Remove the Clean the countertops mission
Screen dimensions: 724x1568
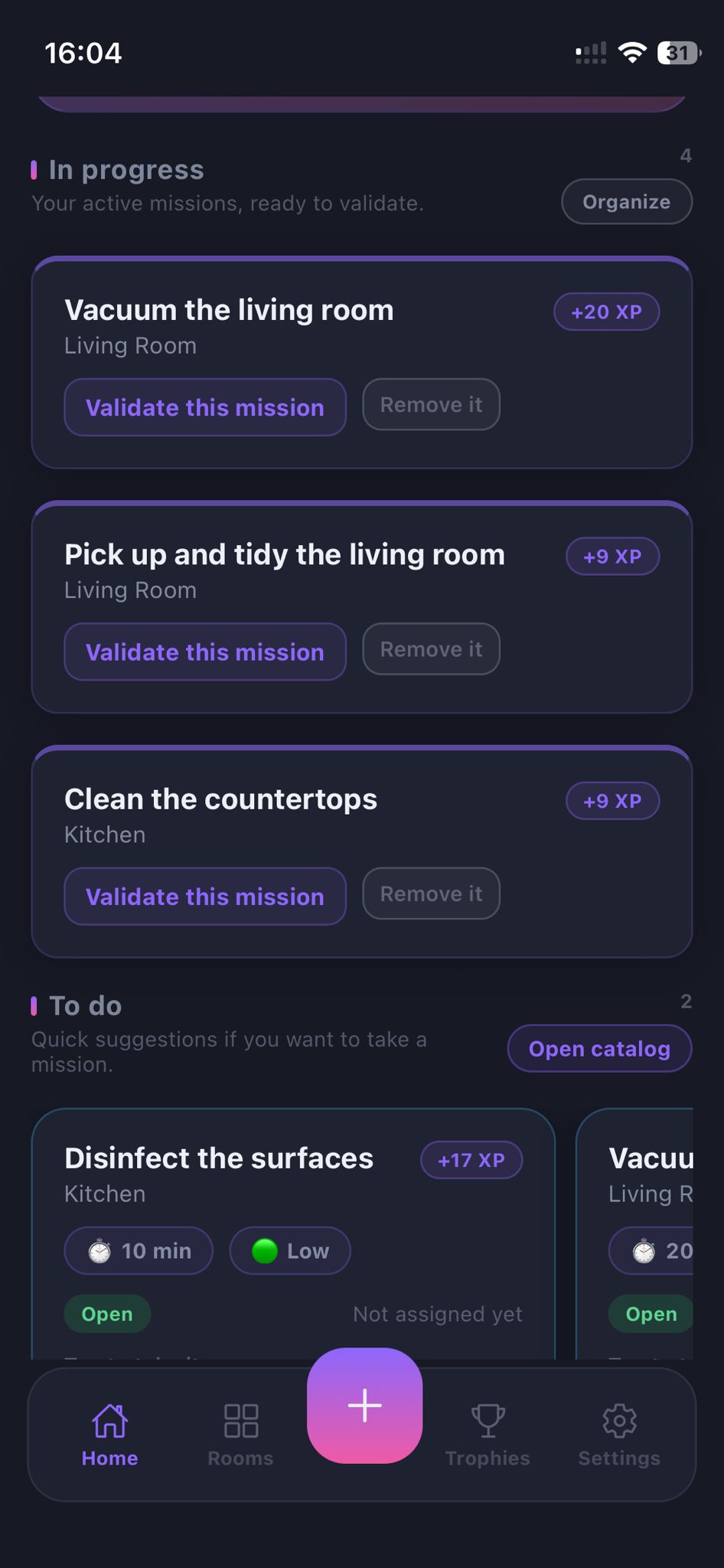431,893
